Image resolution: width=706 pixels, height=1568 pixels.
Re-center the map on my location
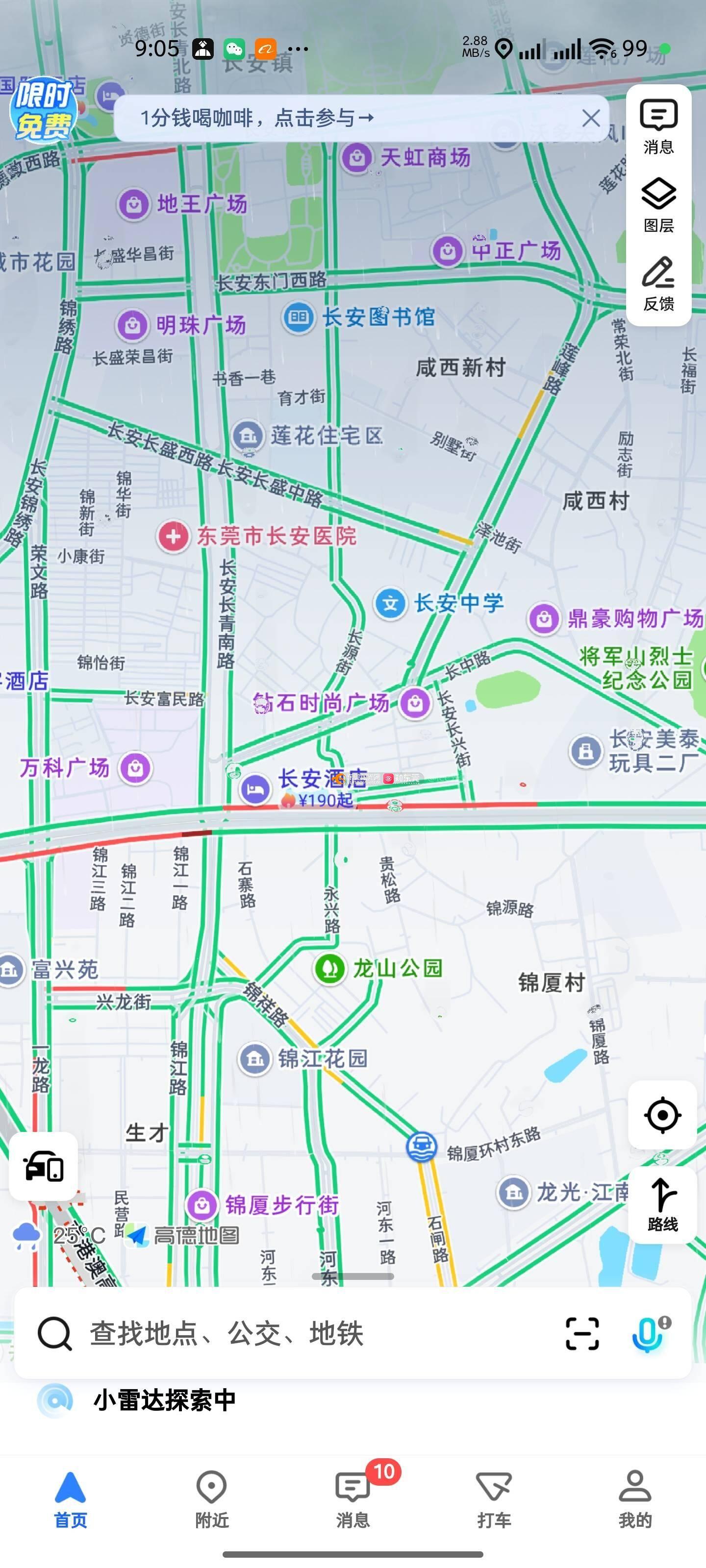click(x=662, y=1115)
